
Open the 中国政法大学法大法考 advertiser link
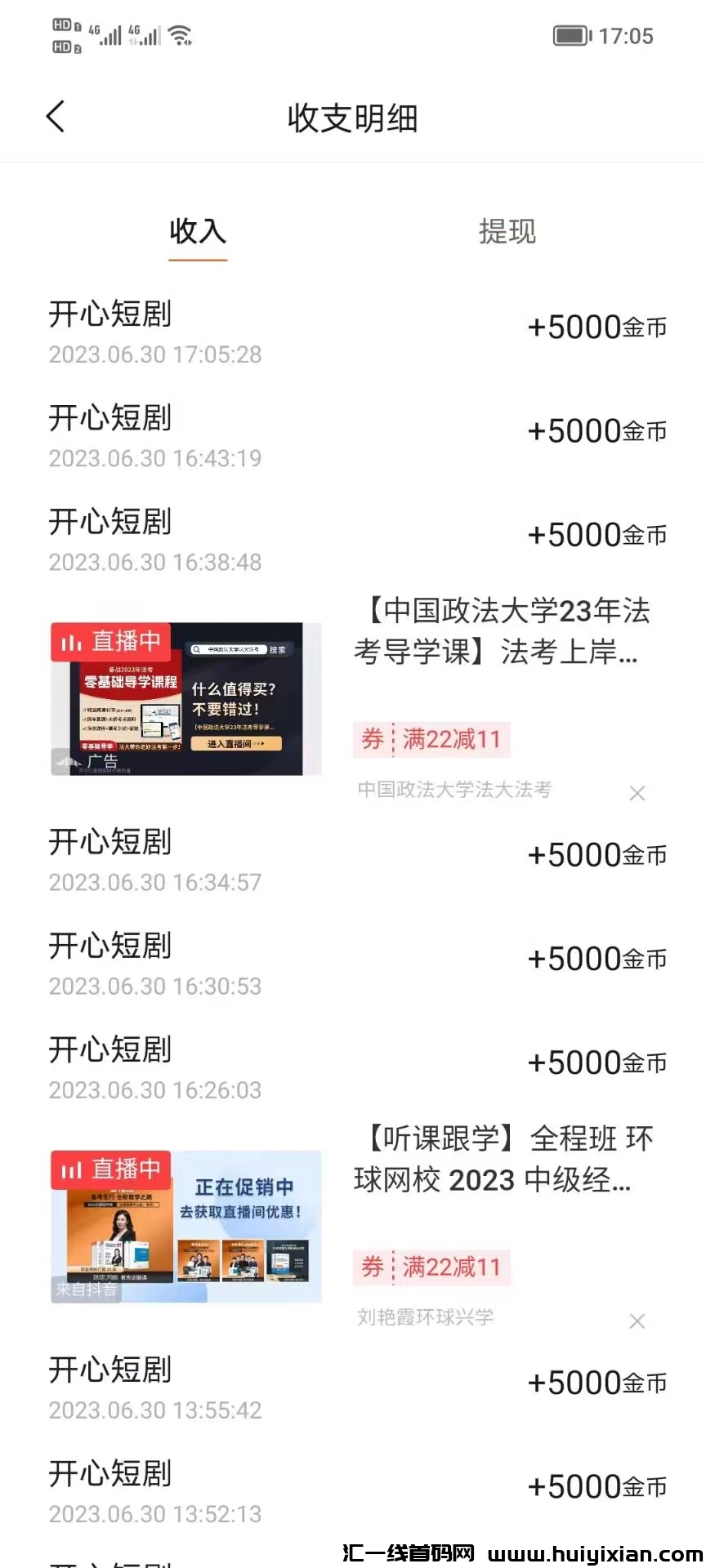(454, 791)
